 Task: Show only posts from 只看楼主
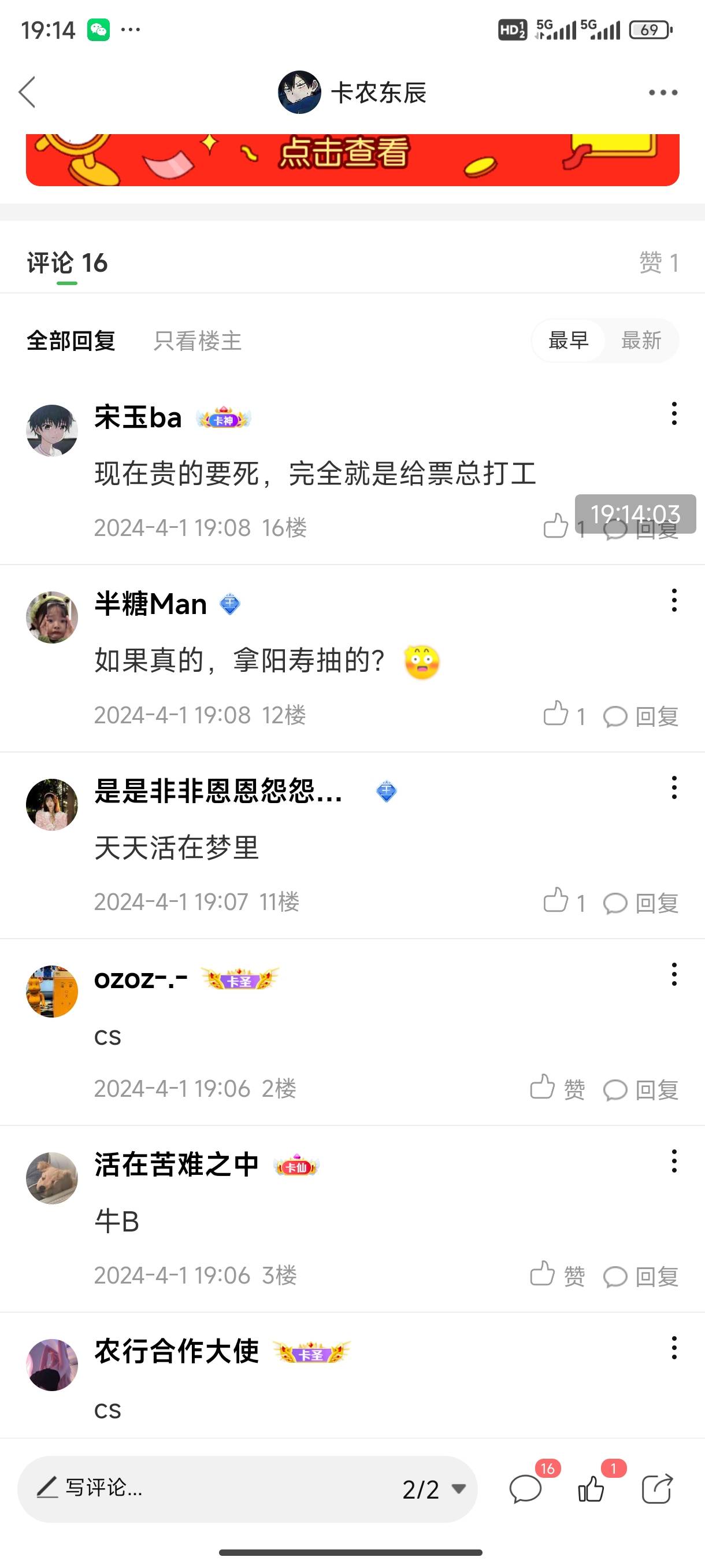(x=197, y=341)
